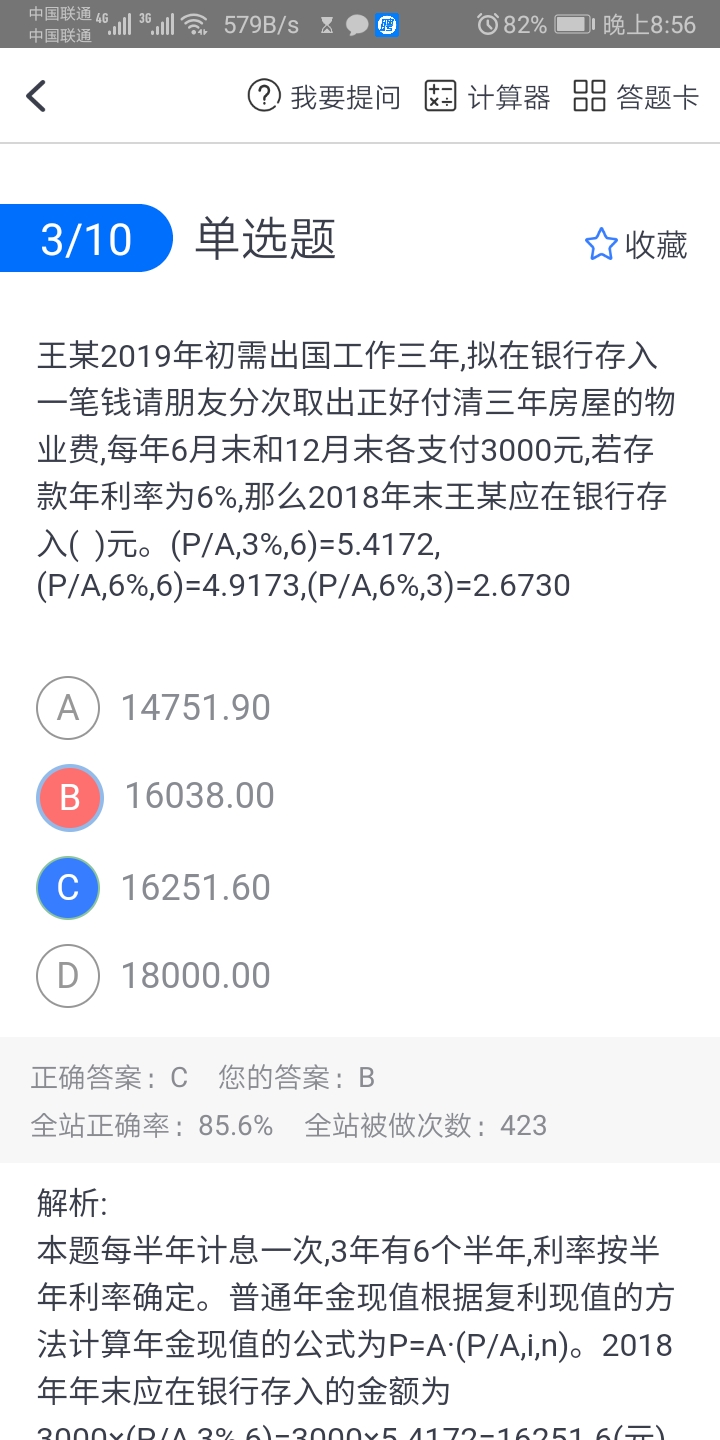
Task: Tap 收藏 to bookmark this question
Action: [x=636, y=245]
